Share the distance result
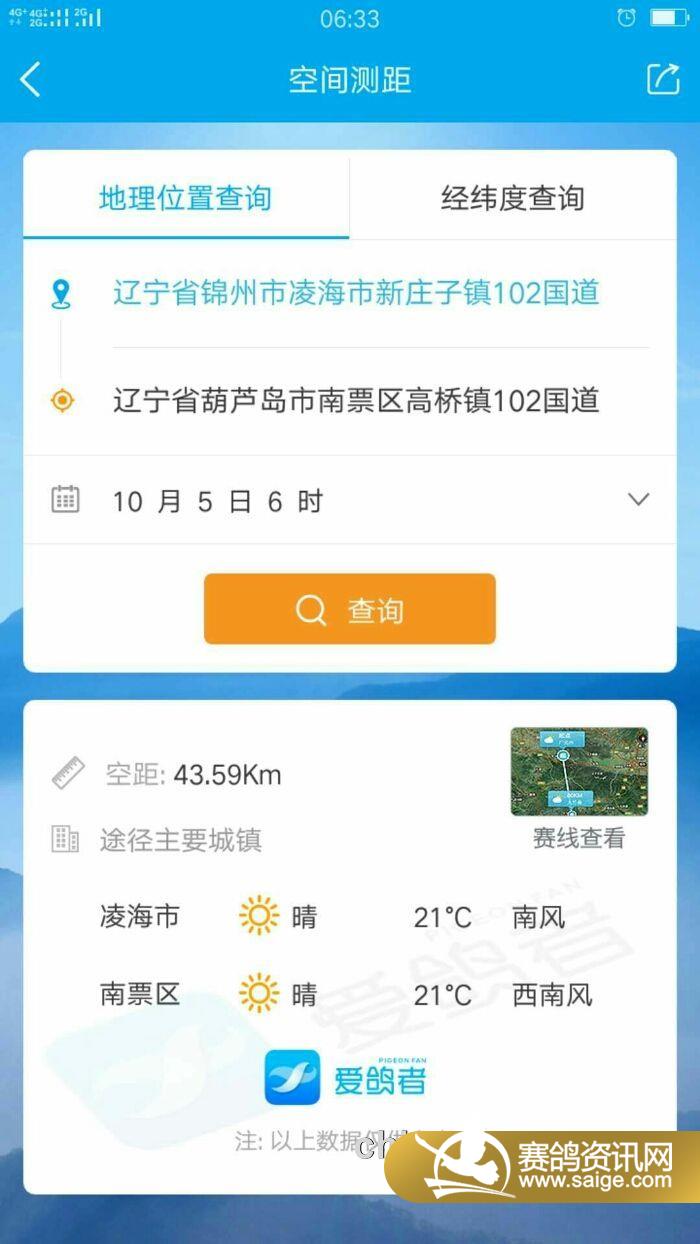Image resolution: width=700 pixels, height=1244 pixels. [662, 80]
